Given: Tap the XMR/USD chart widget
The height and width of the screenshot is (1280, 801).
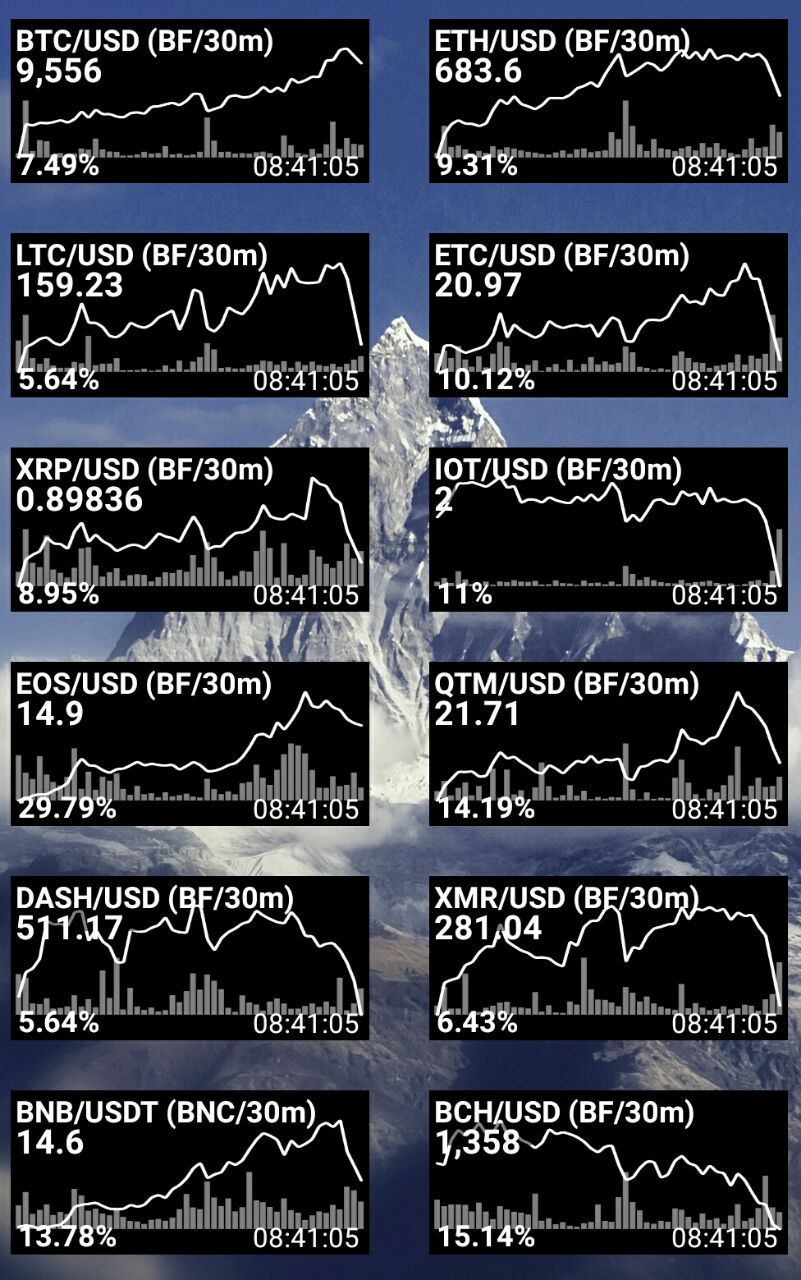Looking at the screenshot, I should pyautogui.click(x=608, y=957).
